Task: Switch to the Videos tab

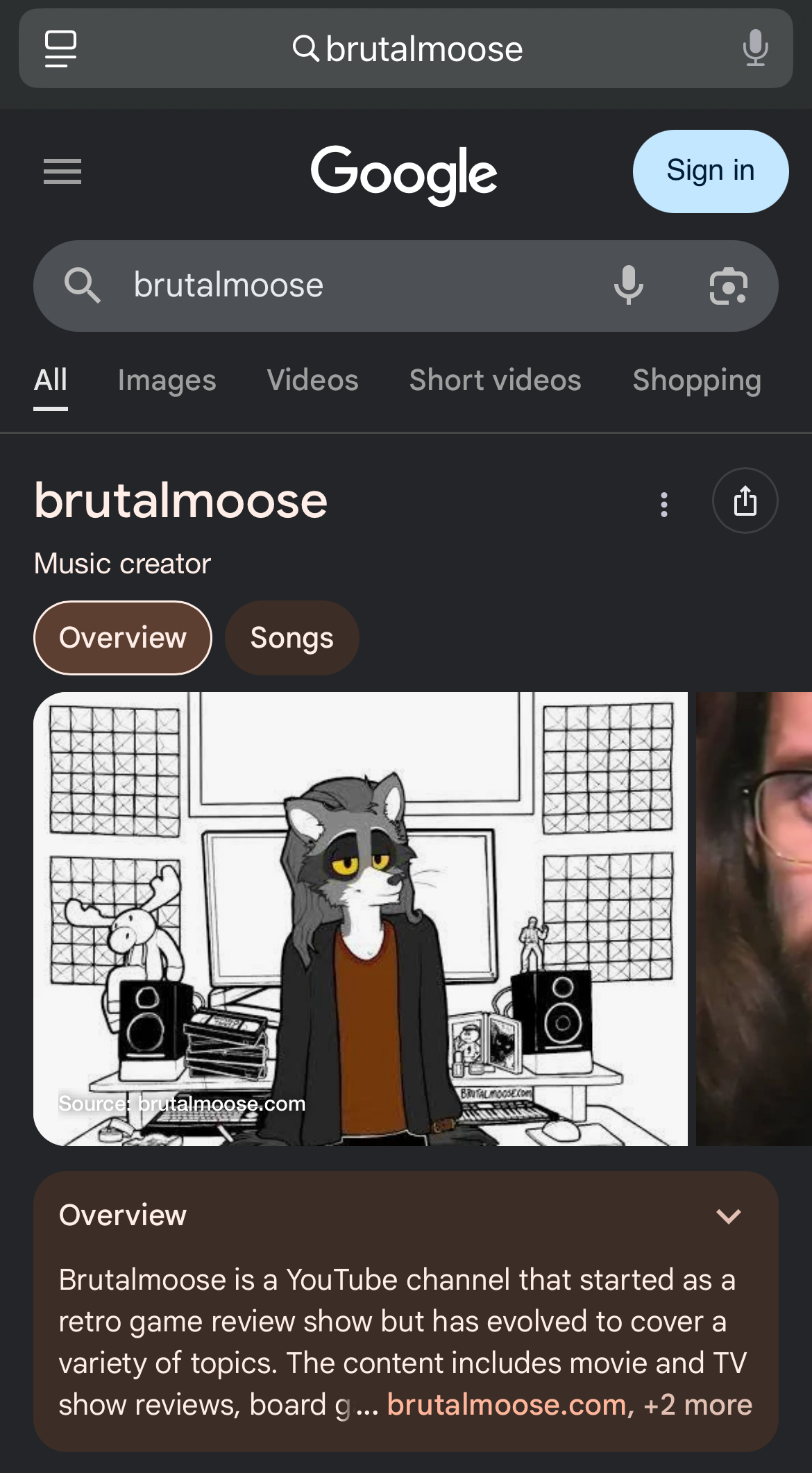Action: tap(313, 380)
